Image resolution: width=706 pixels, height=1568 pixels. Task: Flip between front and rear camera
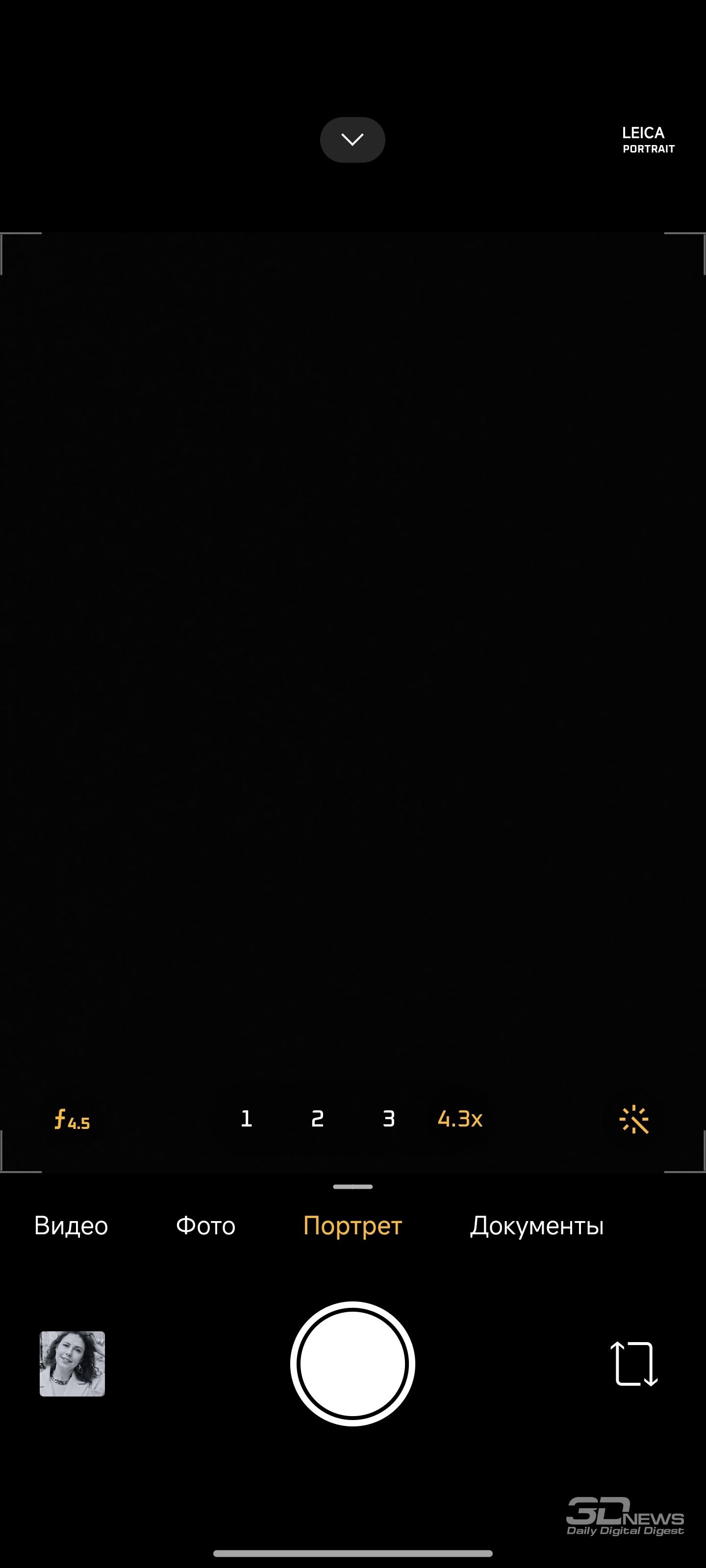634,1364
